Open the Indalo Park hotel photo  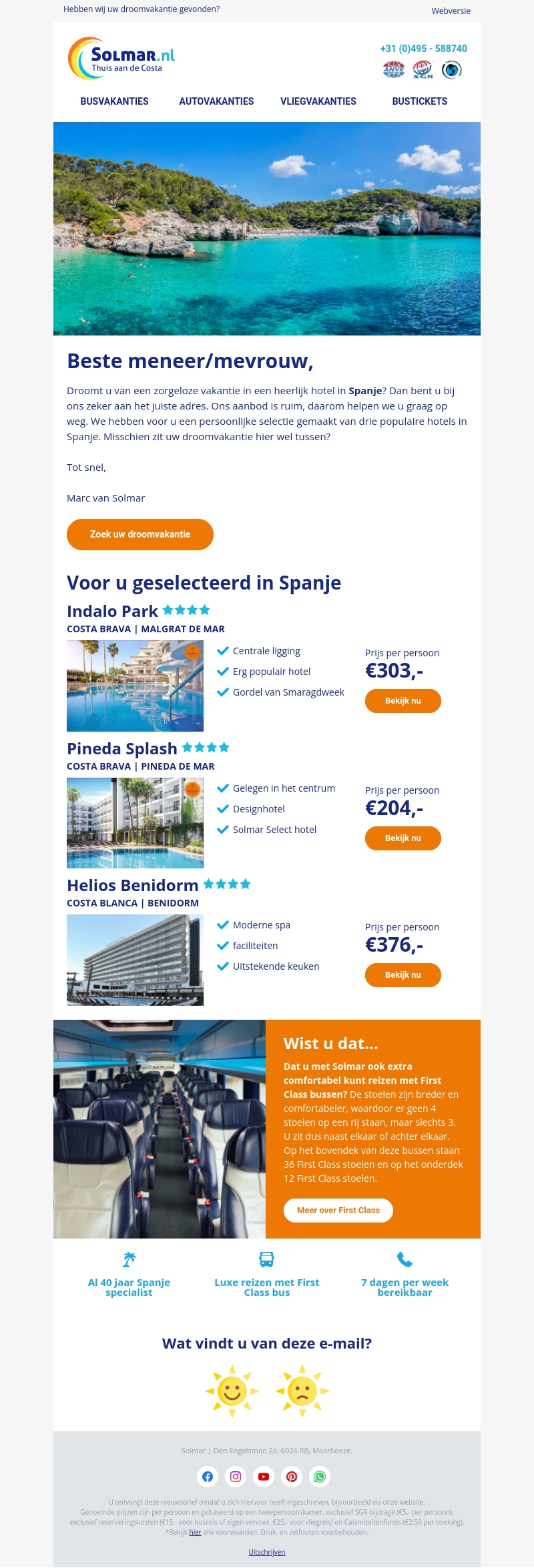135,686
